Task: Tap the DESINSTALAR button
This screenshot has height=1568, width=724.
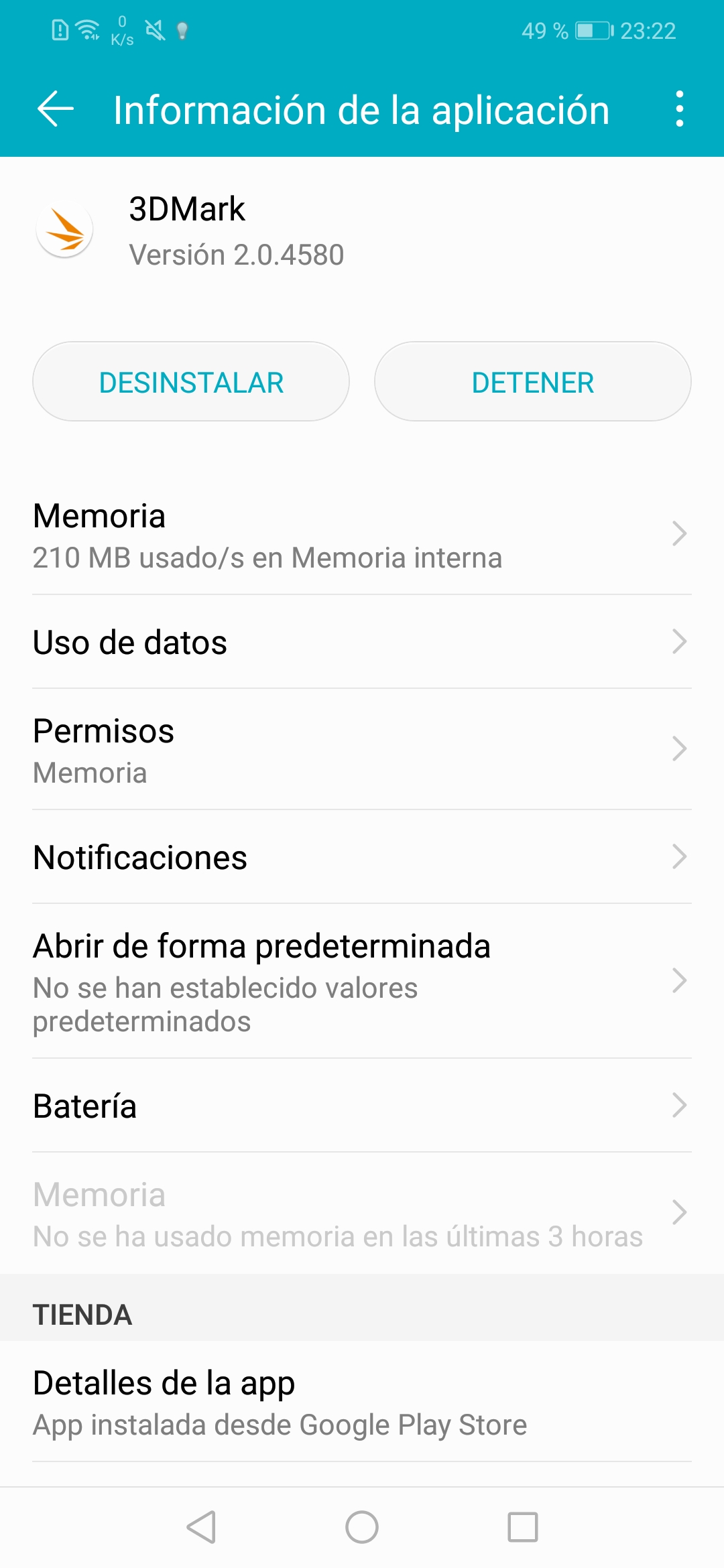Action: (x=191, y=382)
